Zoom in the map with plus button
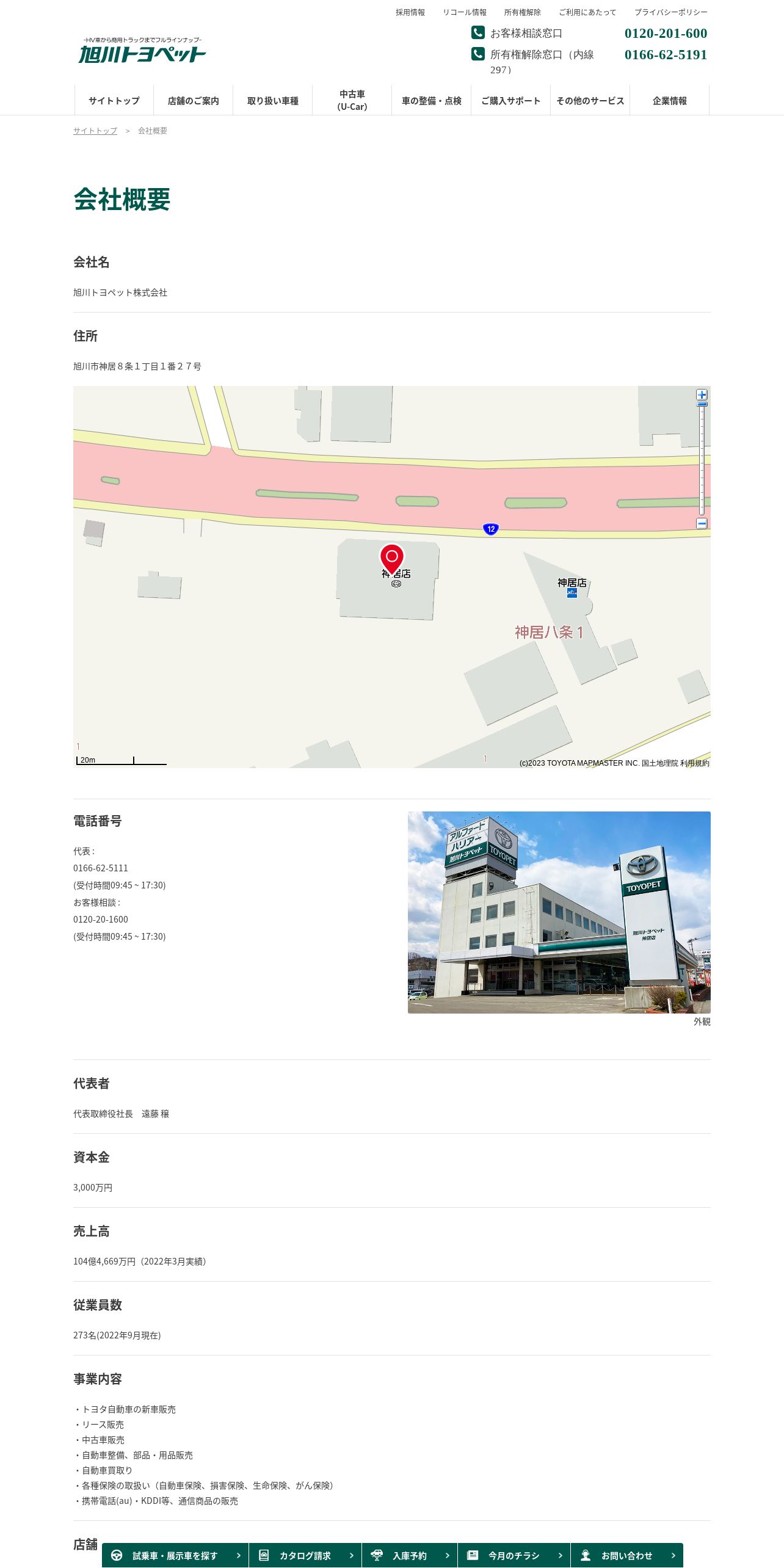The image size is (784, 1568). [x=702, y=395]
